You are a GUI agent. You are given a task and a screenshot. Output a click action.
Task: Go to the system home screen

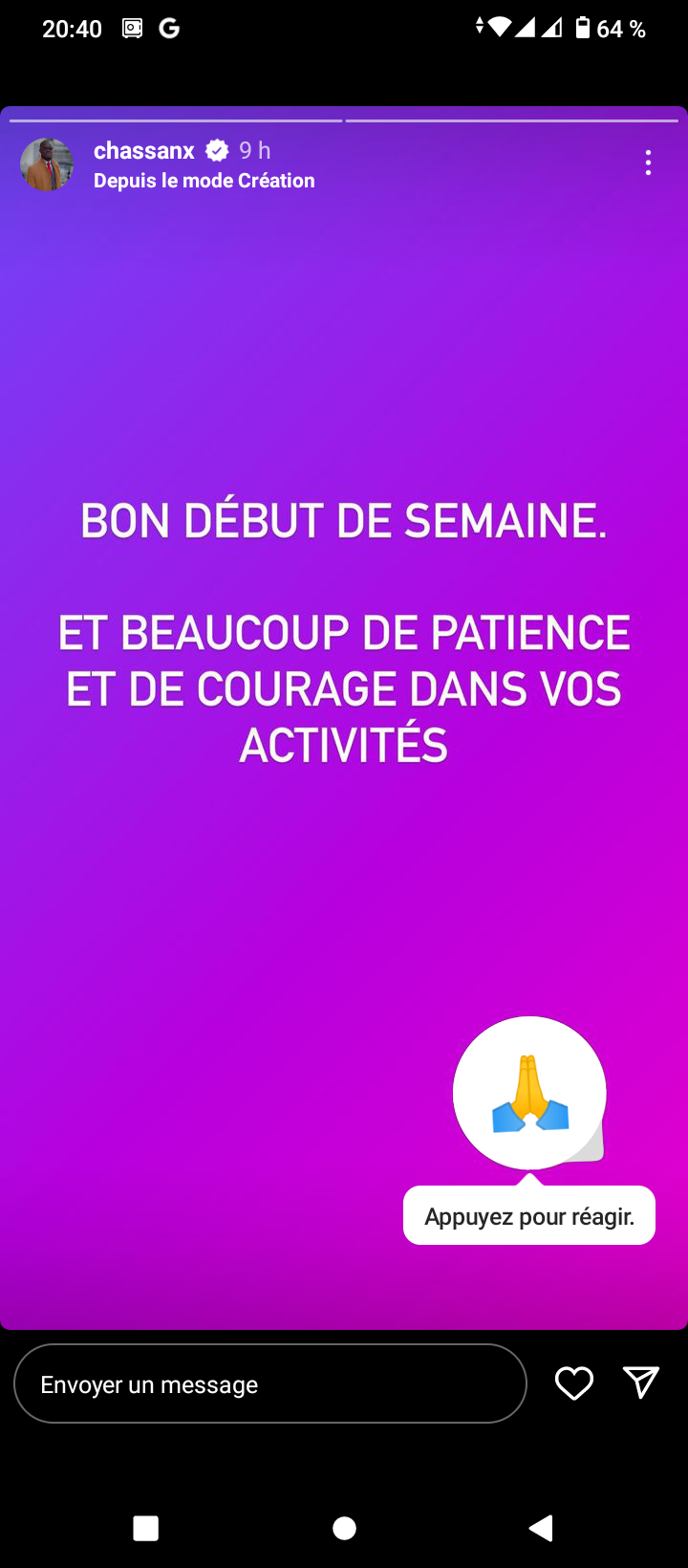pyautogui.click(x=344, y=1528)
